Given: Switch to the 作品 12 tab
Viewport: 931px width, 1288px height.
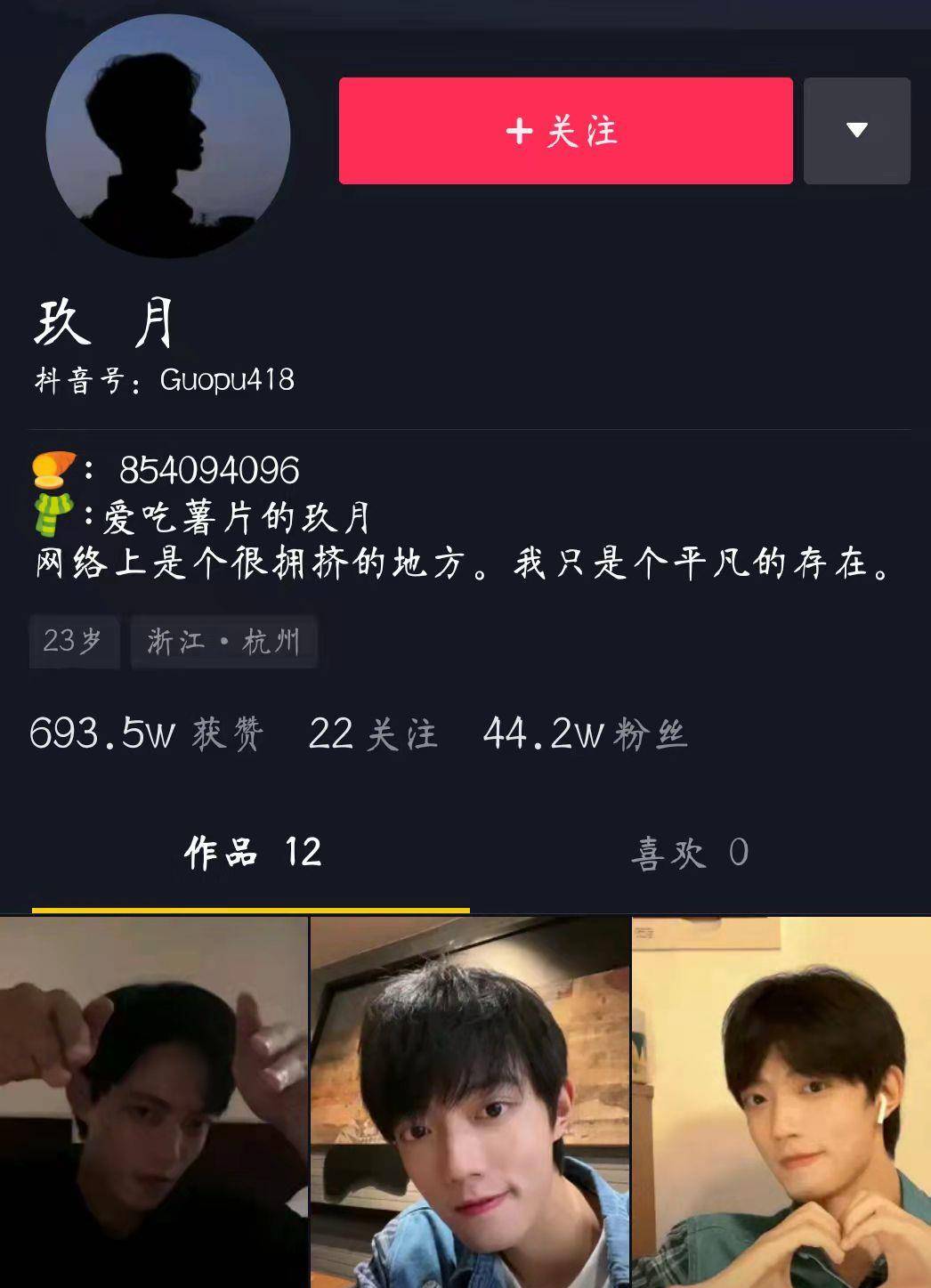Looking at the screenshot, I should pyautogui.click(x=252, y=853).
